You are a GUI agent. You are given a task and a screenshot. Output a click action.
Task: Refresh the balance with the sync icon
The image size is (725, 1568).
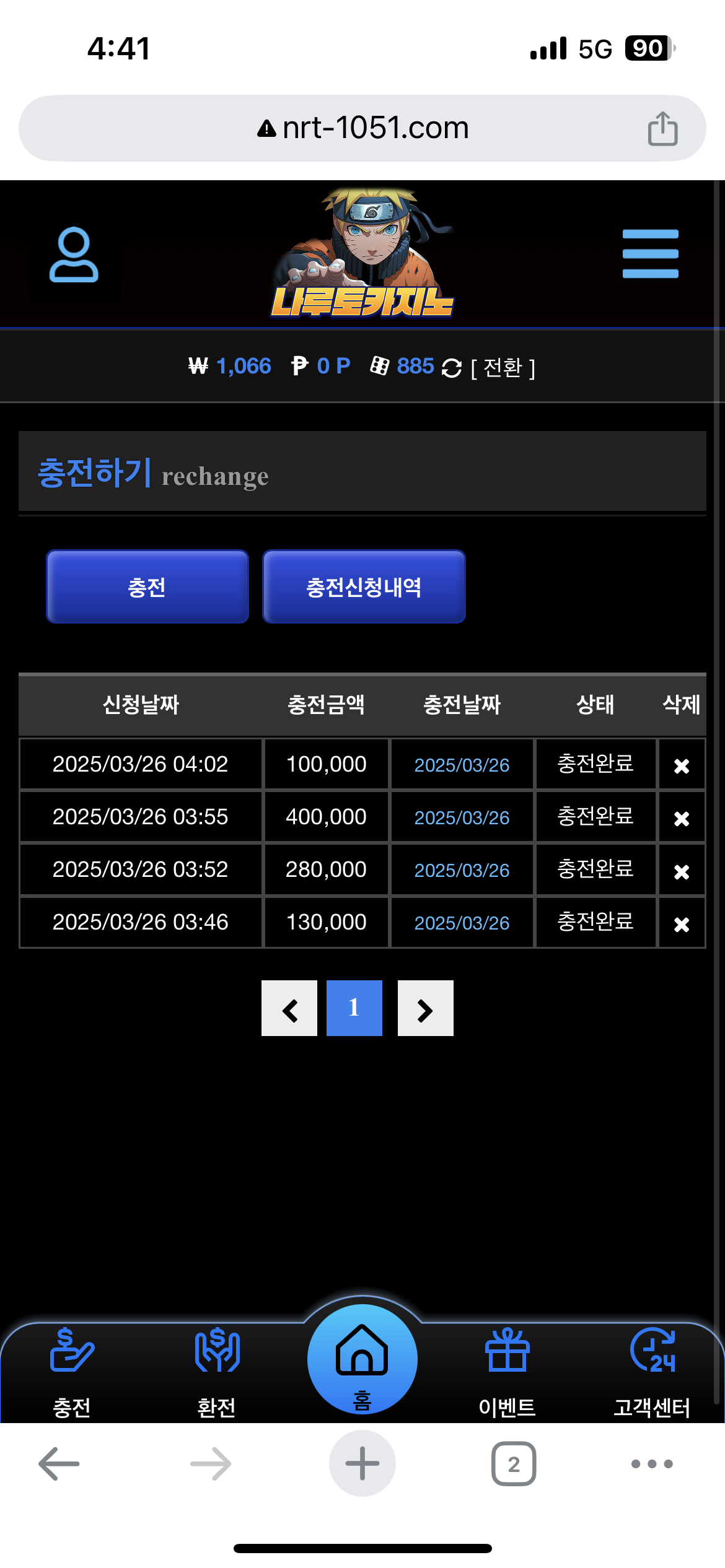pos(452,368)
